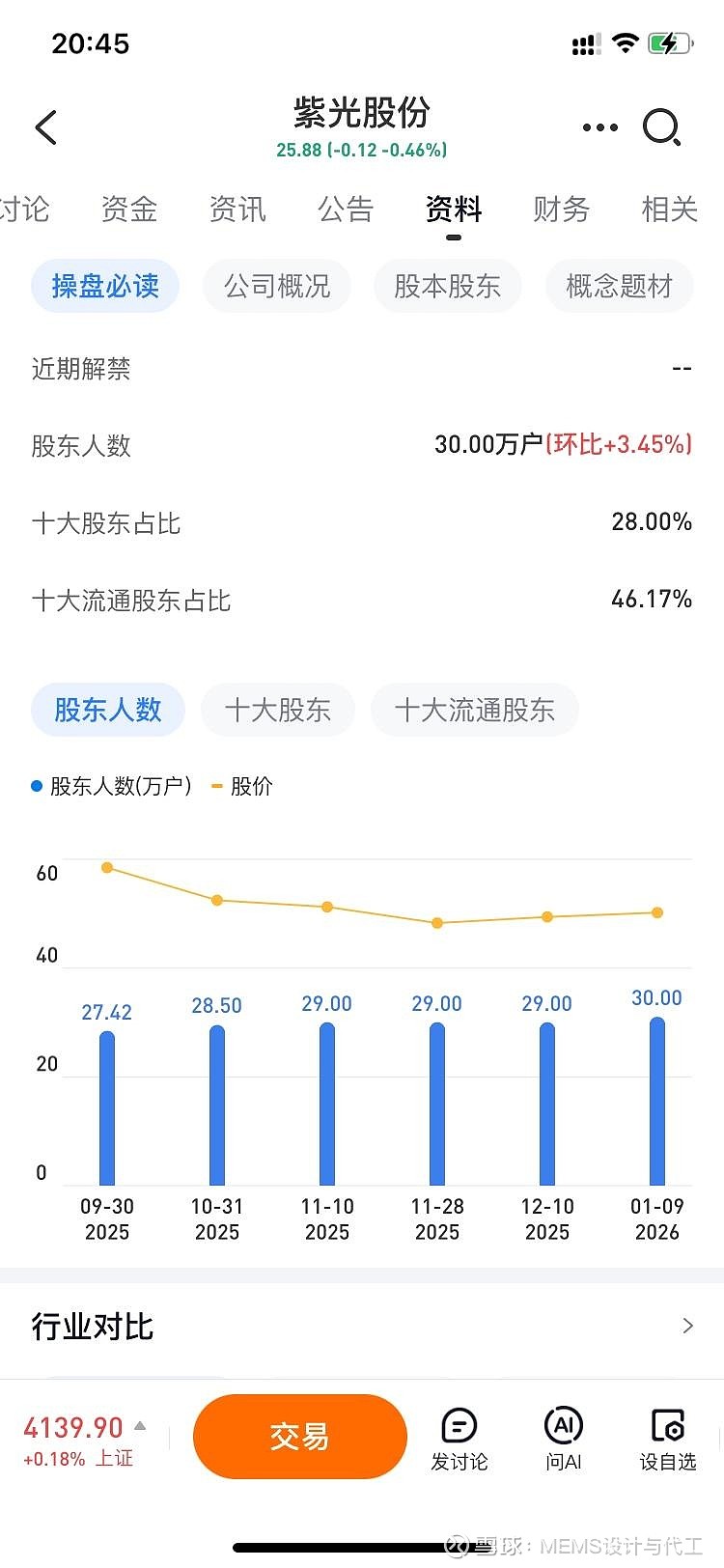Switch chart to 十大流通股东 view
724x1568 pixels.
coord(475,710)
